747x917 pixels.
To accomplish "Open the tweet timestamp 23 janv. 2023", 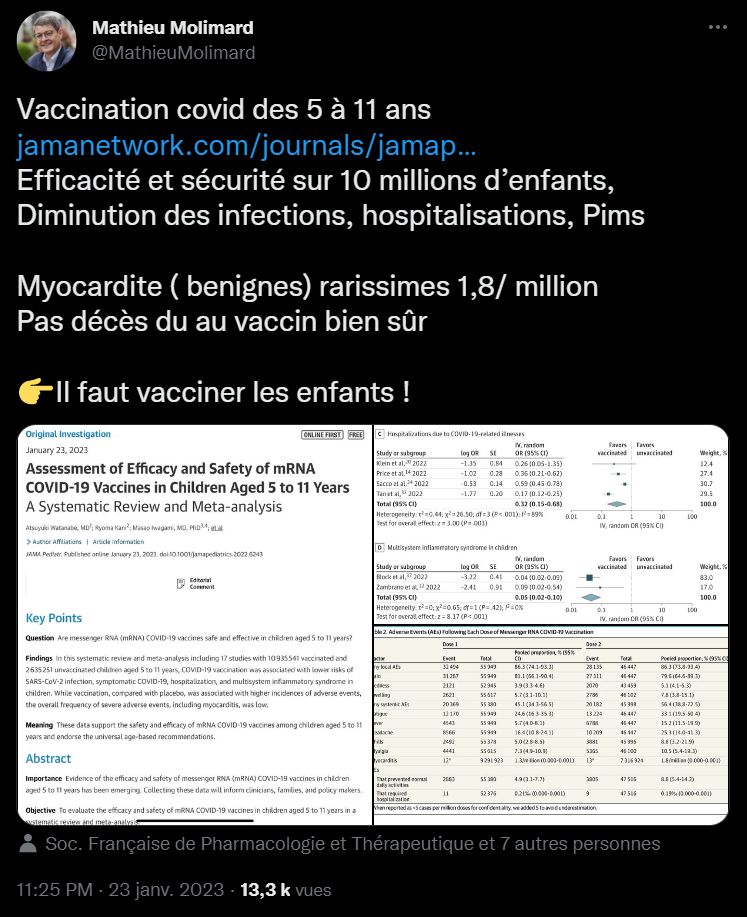I will point(168,889).
